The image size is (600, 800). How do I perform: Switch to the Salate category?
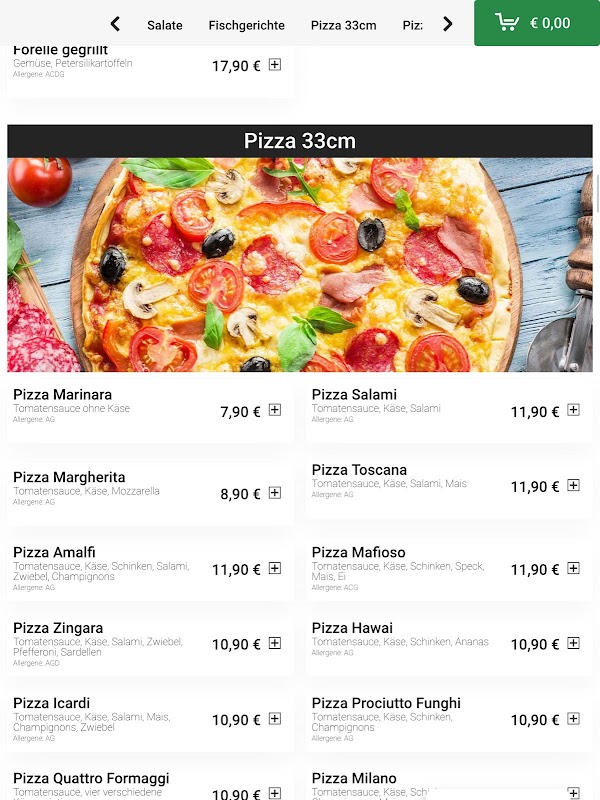click(165, 25)
